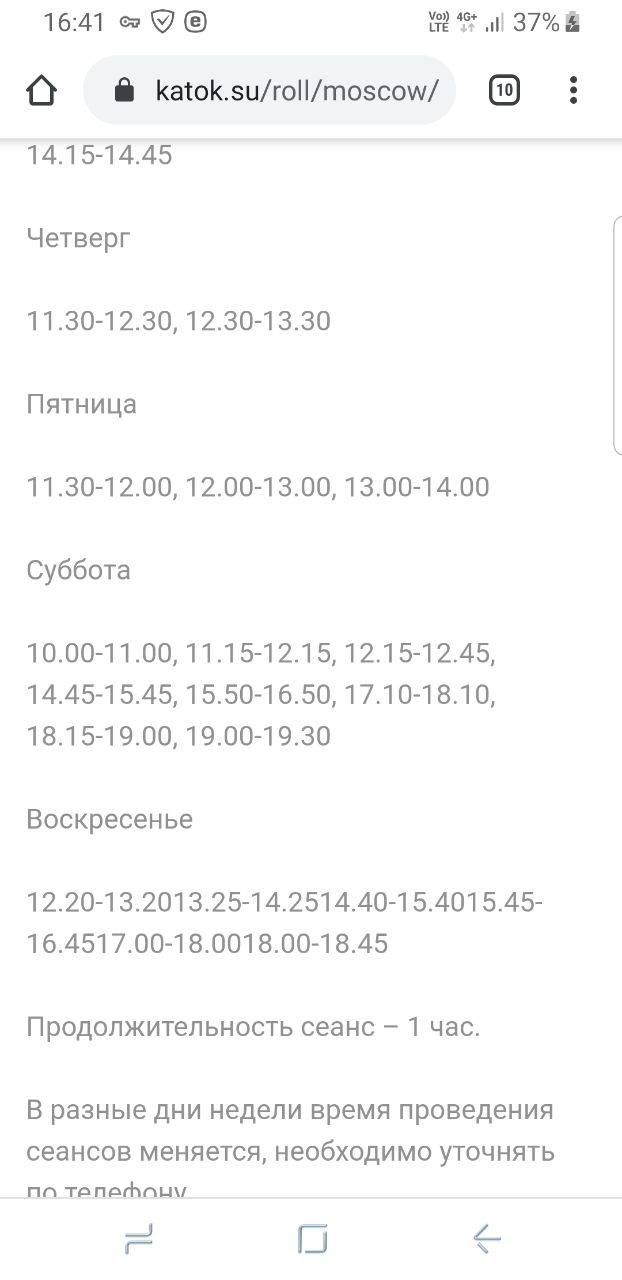Go to the browser home page
Viewport: 622px width, 1280px height.
pyautogui.click(x=41, y=91)
